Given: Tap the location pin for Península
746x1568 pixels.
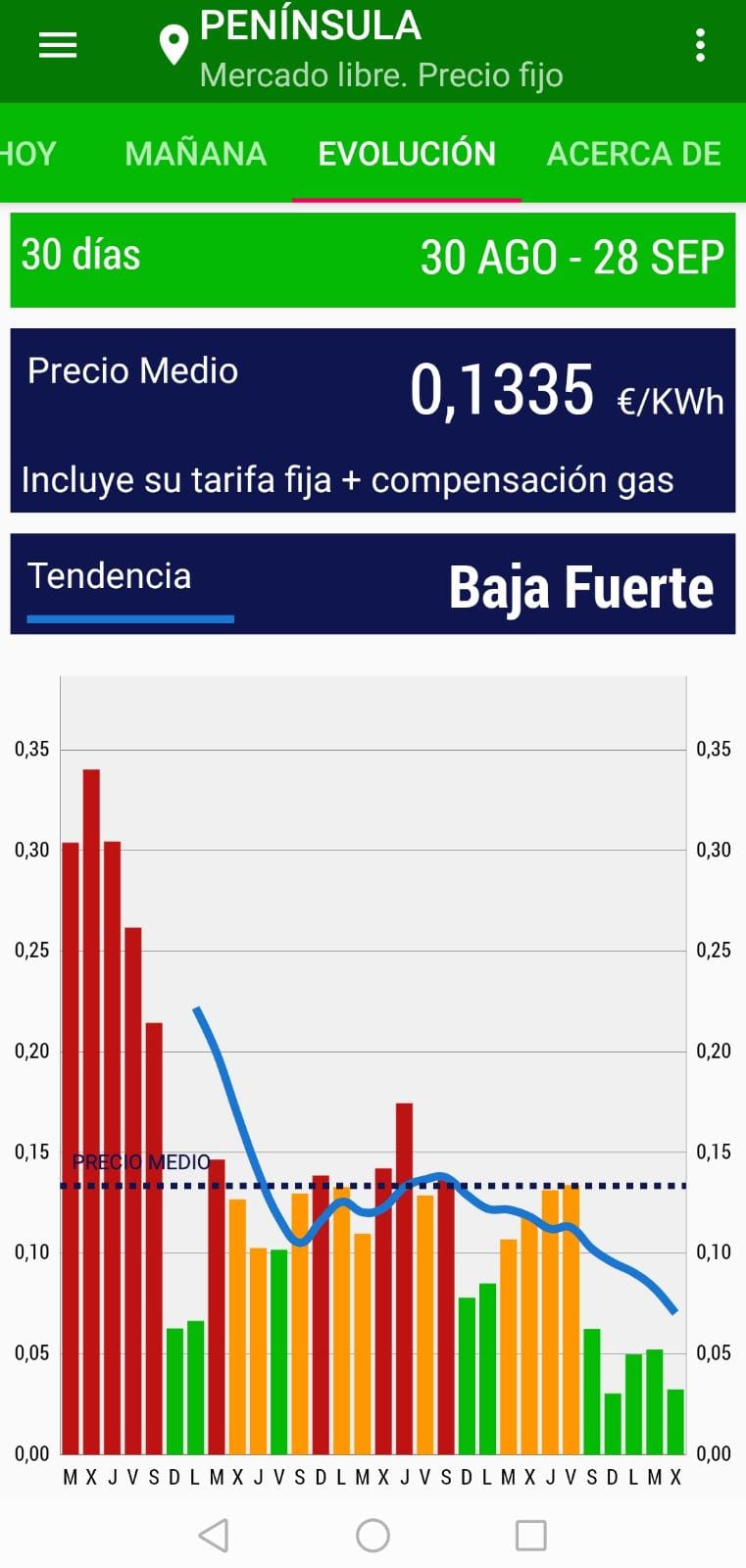Looking at the screenshot, I should point(174,46).
